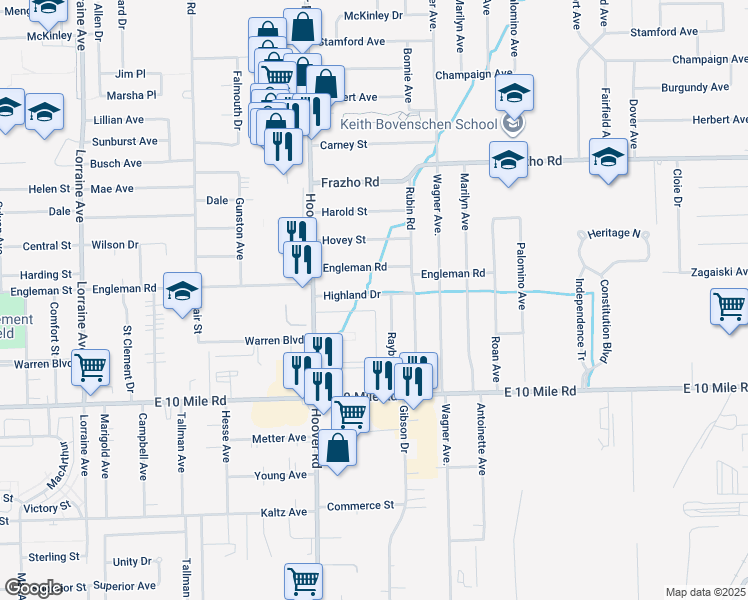Tap the shopping cart marker near Zagaiski Ave
Image resolution: width=748 pixels, height=600 pixels.
(x=729, y=307)
